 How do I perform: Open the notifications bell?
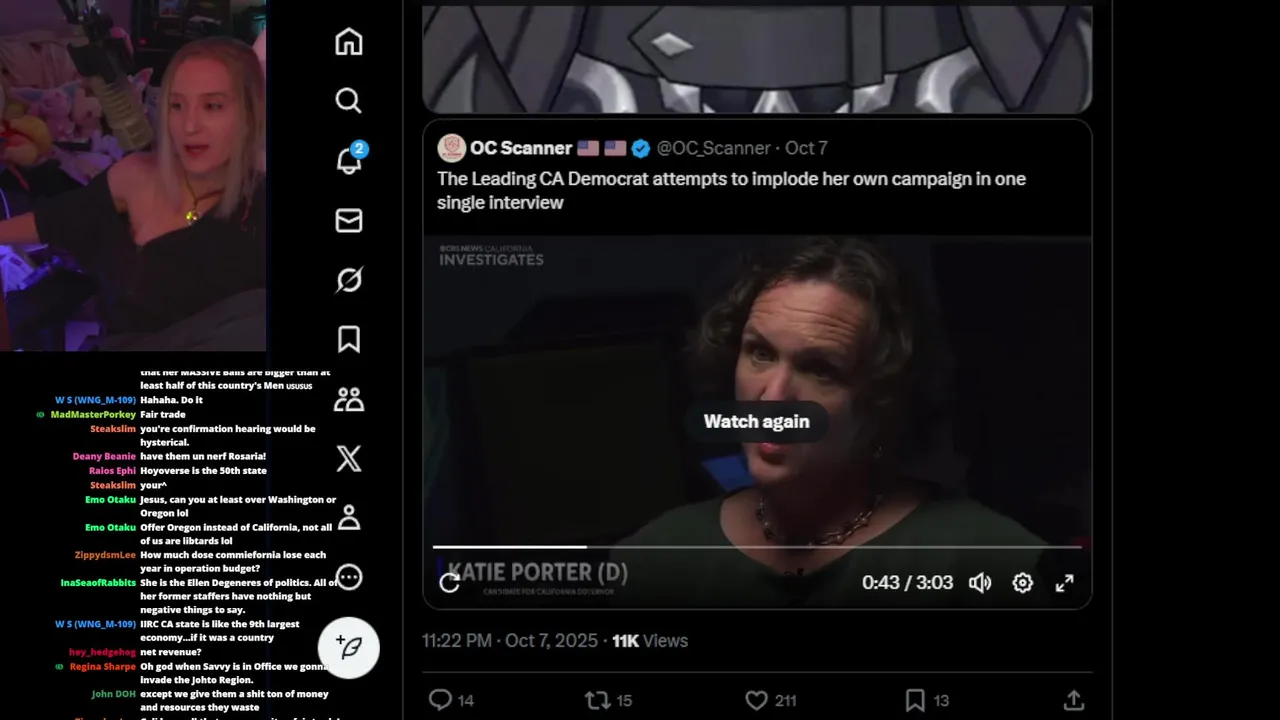(348, 160)
